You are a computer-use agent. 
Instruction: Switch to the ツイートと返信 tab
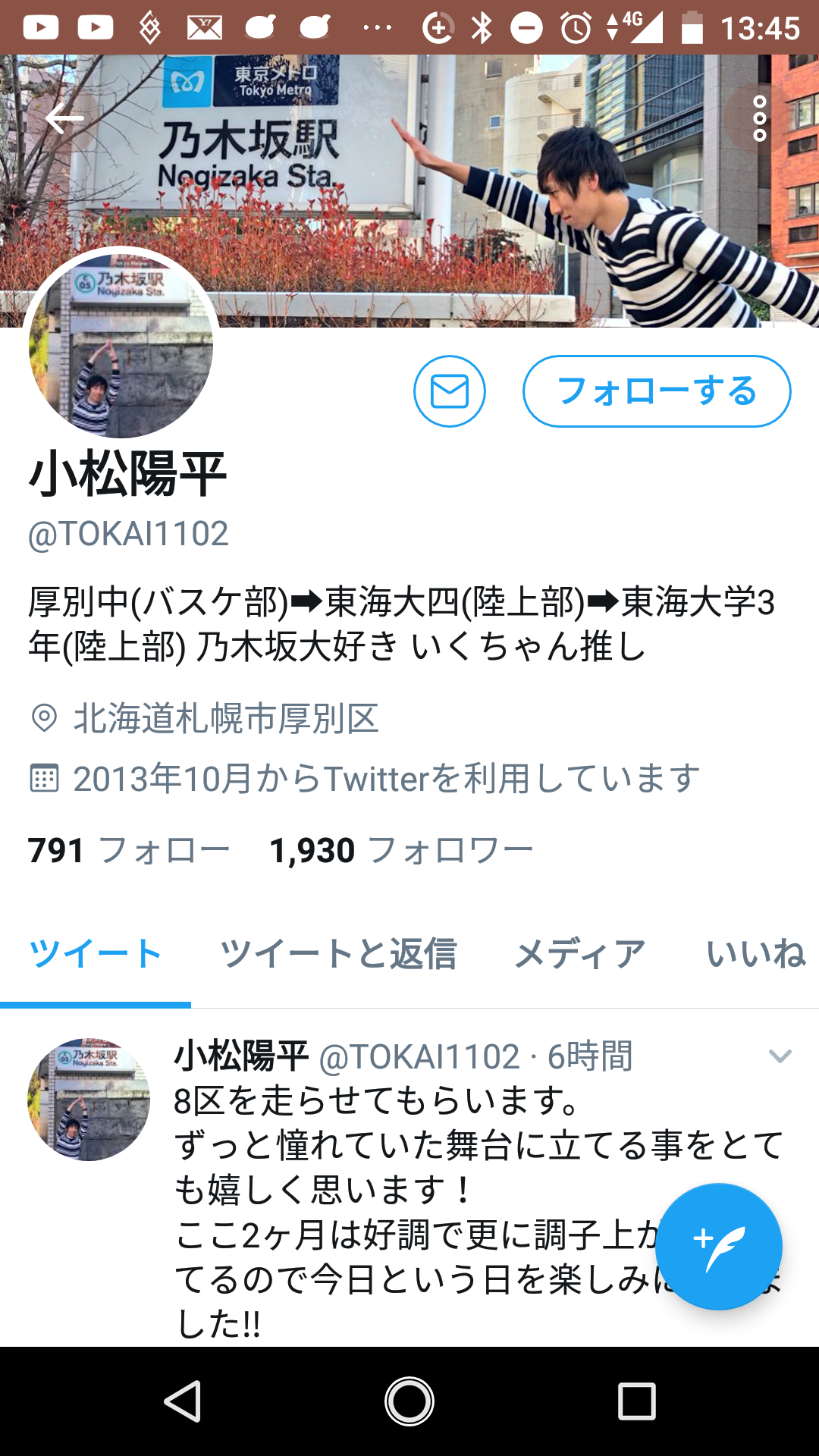(x=338, y=954)
